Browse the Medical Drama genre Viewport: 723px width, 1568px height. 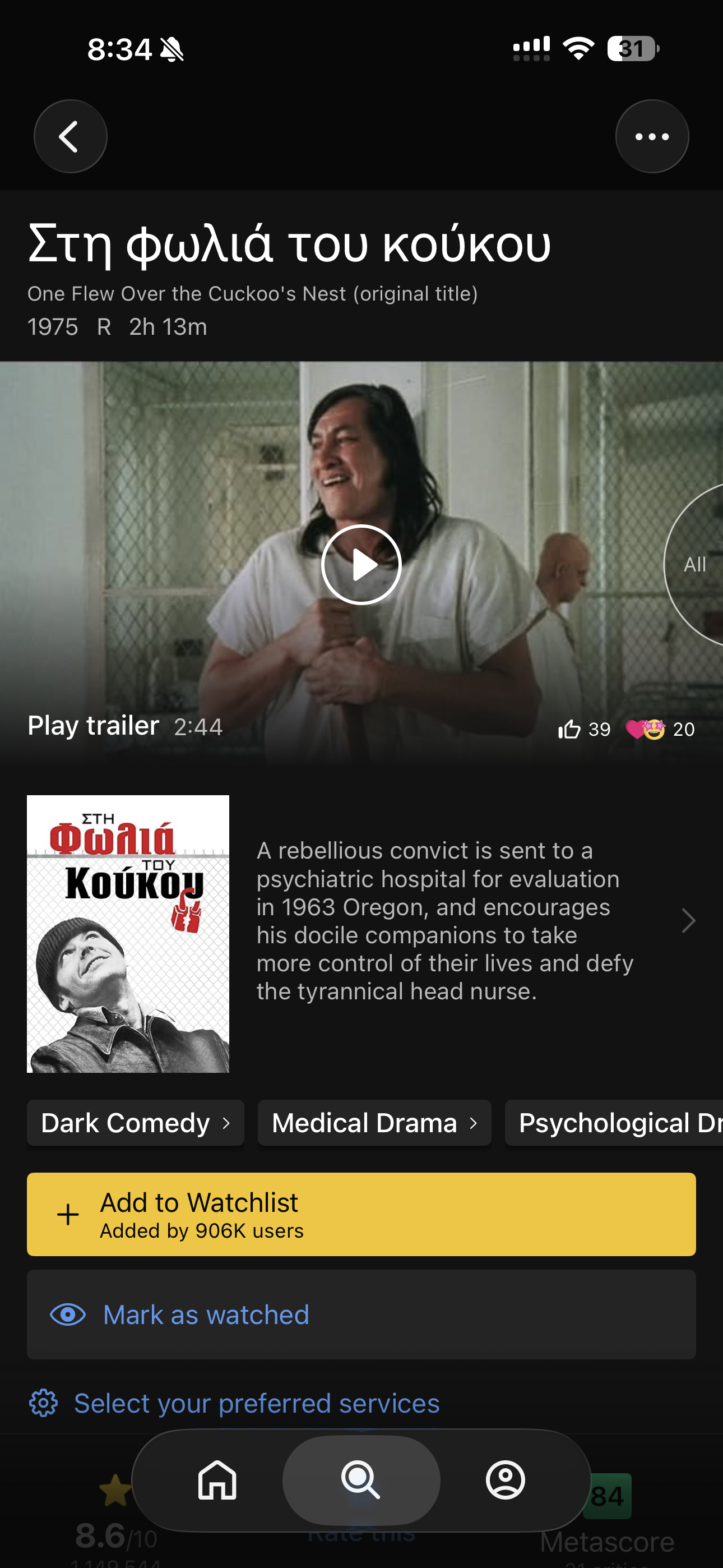coord(374,1123)
